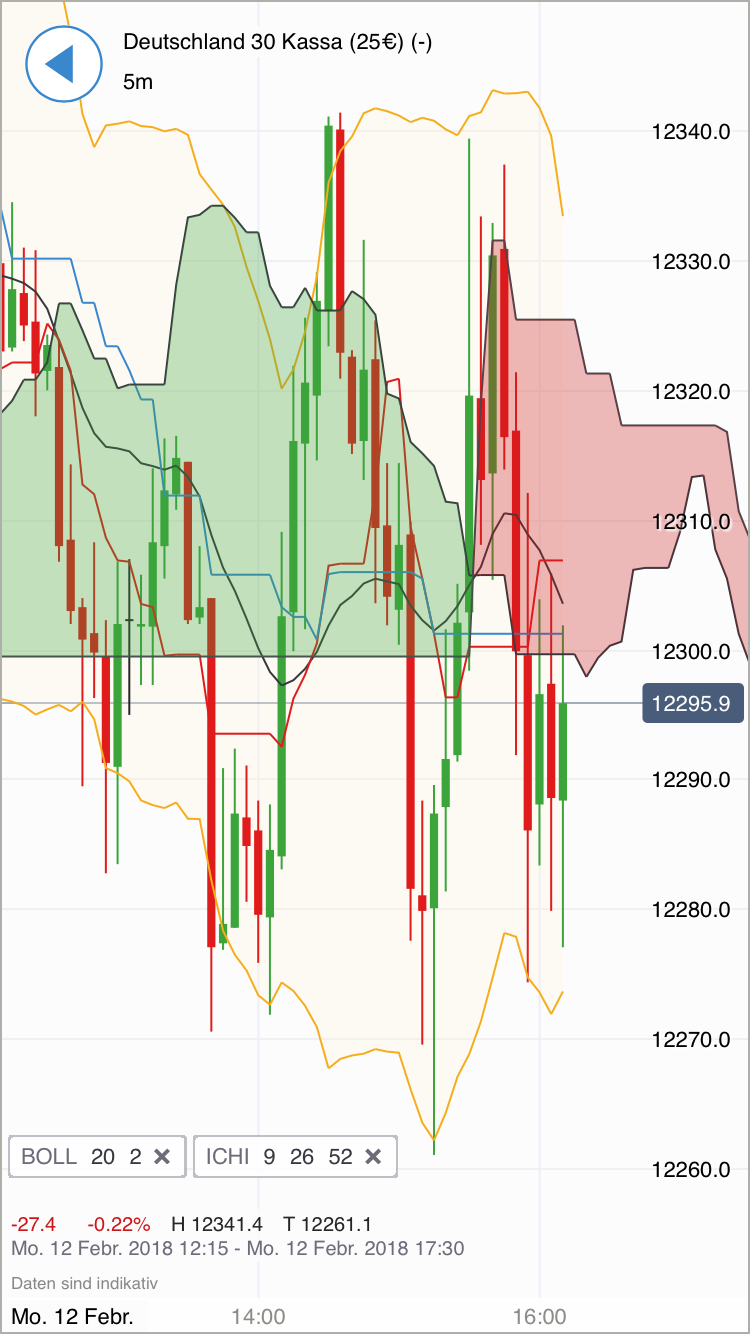Open Deutschland 30 Kassa instrument title
This screenshot has height=1334, width=750.
[280, 43]
